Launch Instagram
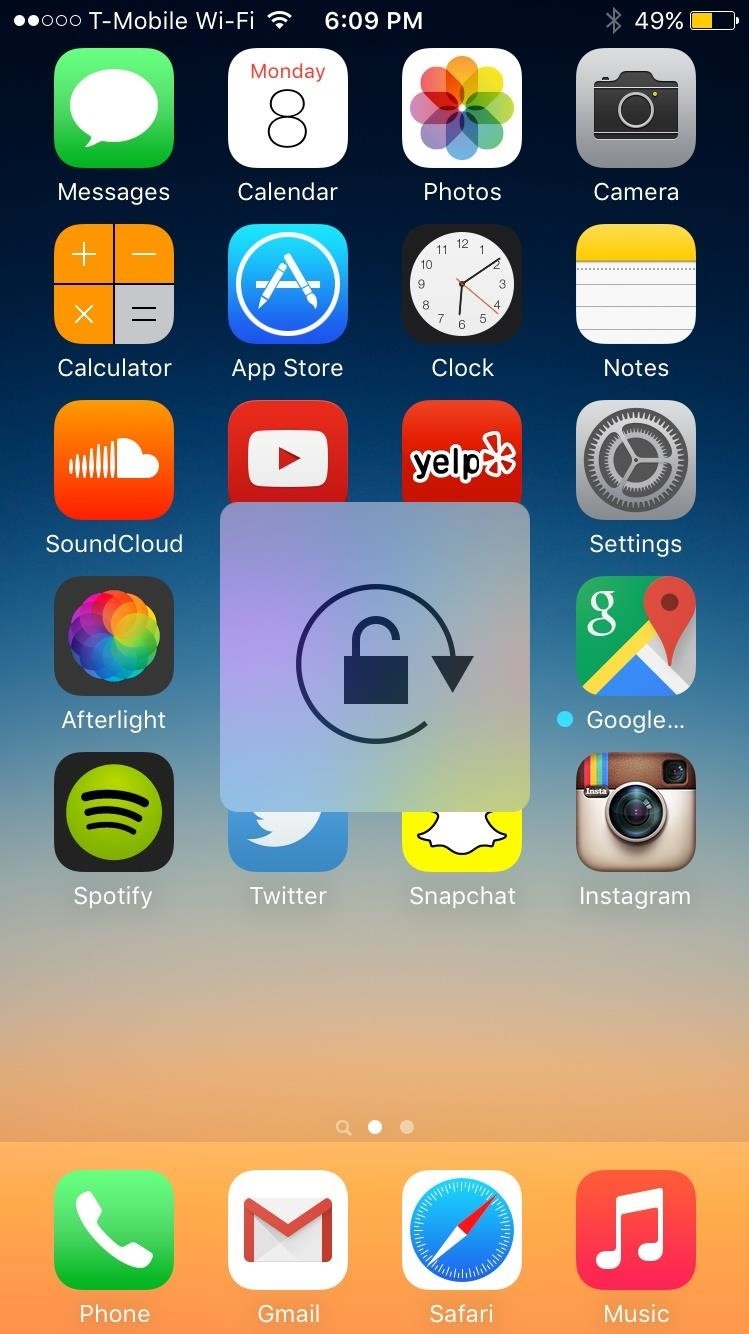The height and width of the screenshot is (1334, 749). point(636,812)
